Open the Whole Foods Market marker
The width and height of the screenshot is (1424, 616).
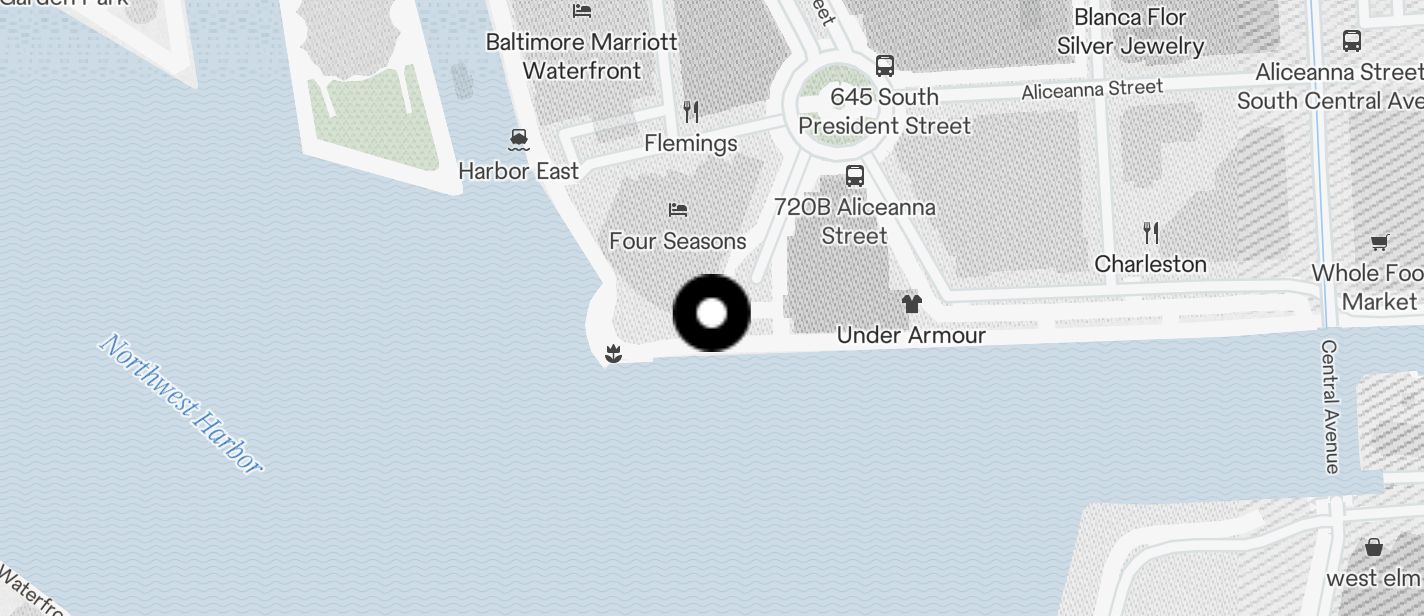pos(1380,242)
